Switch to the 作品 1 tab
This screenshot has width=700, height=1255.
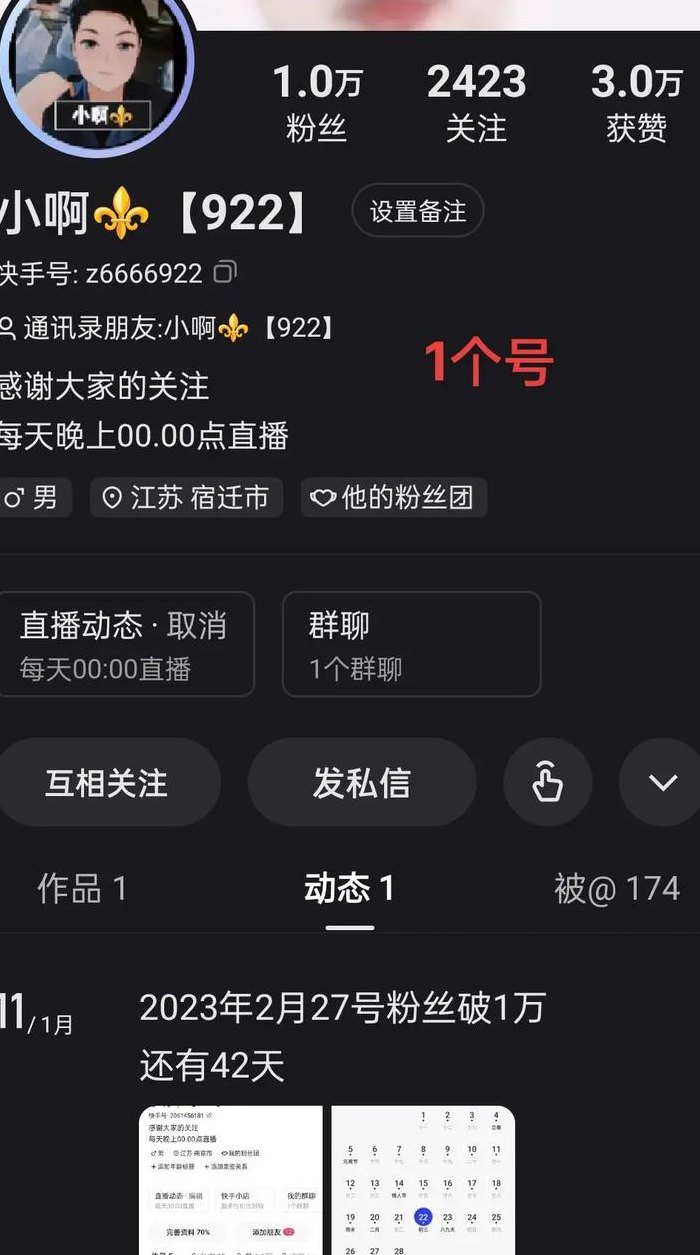(82, 888)
